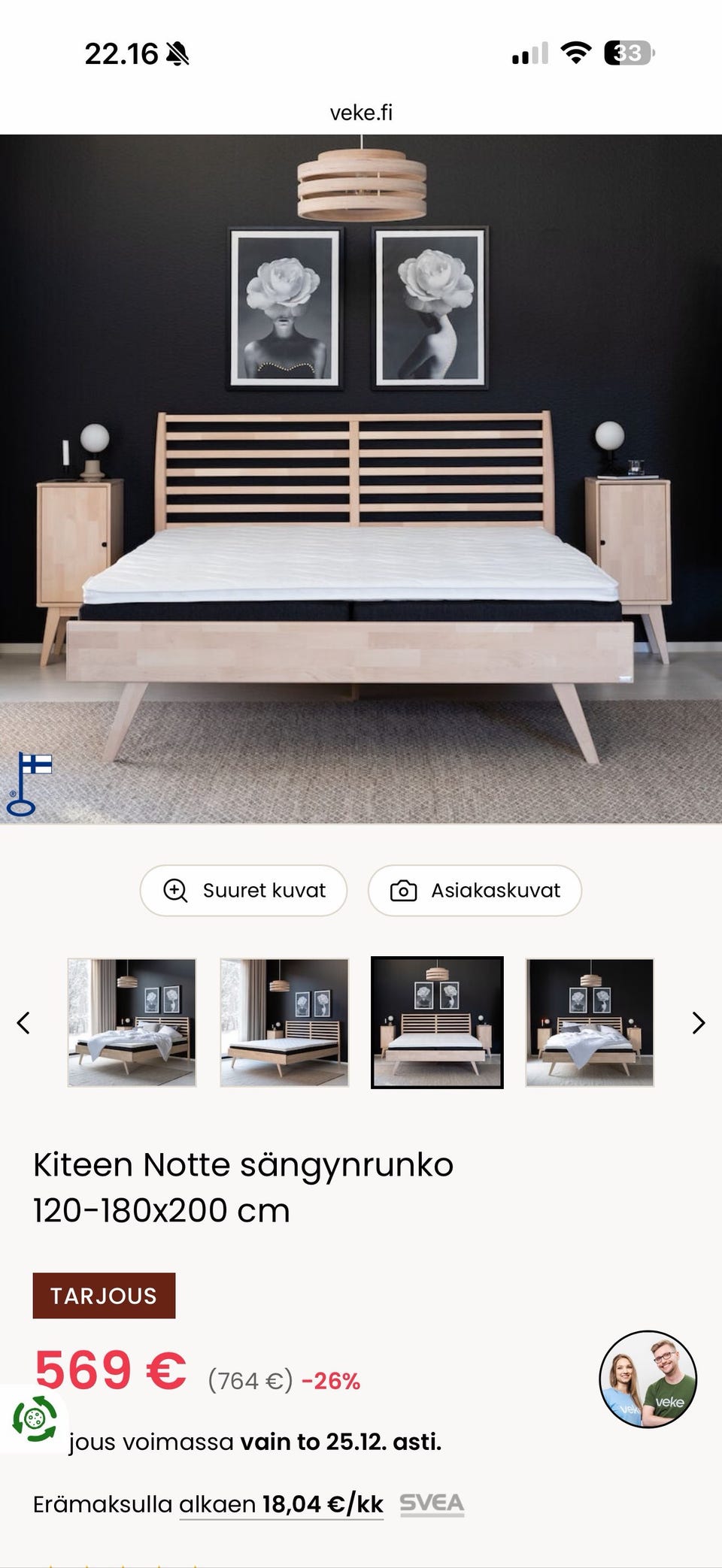Open Asiakaskuvat customer photos
The height and width of the screenshot is (1568, 722).
tap(475, 891)
